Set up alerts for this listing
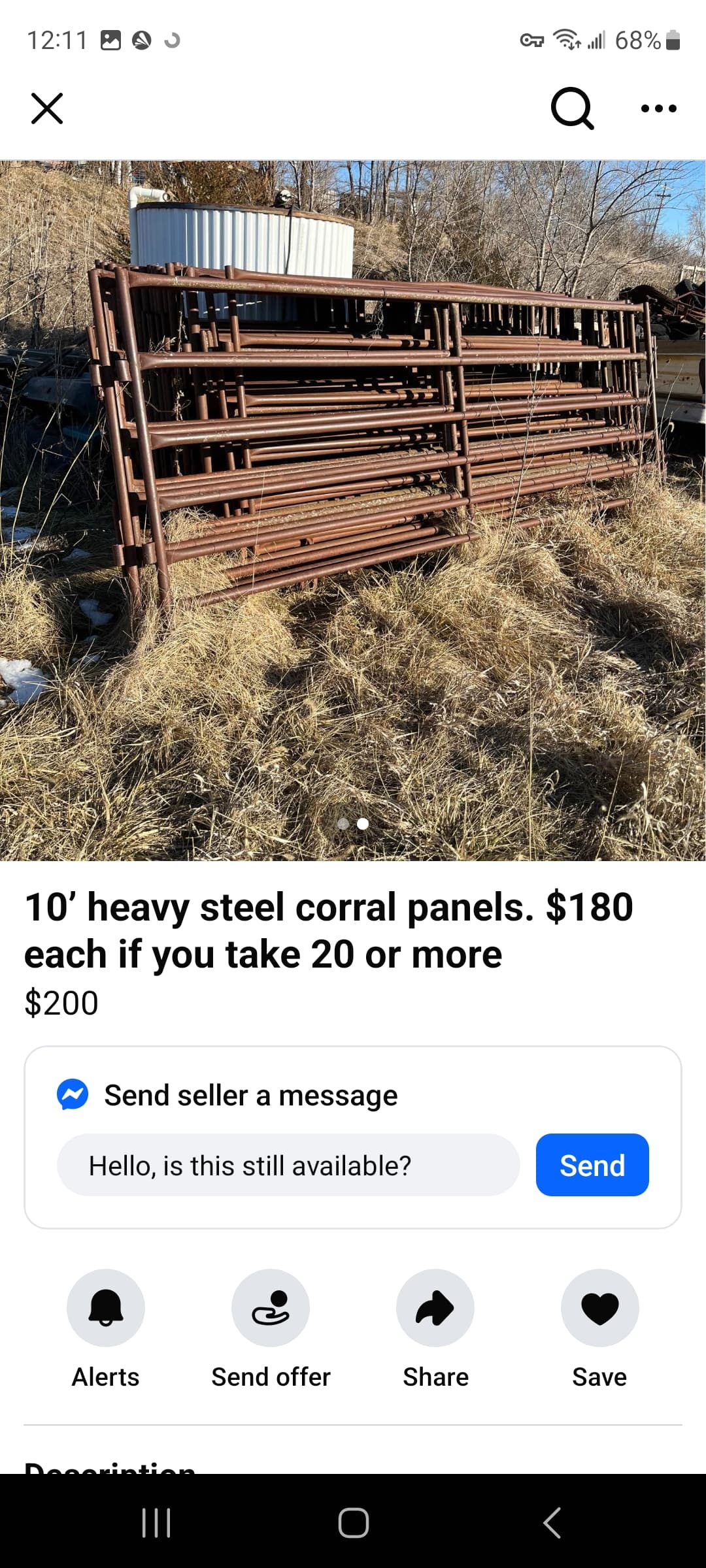Screen dimensions: 706x1568 pyautogui.click(x=106, y=1308)
